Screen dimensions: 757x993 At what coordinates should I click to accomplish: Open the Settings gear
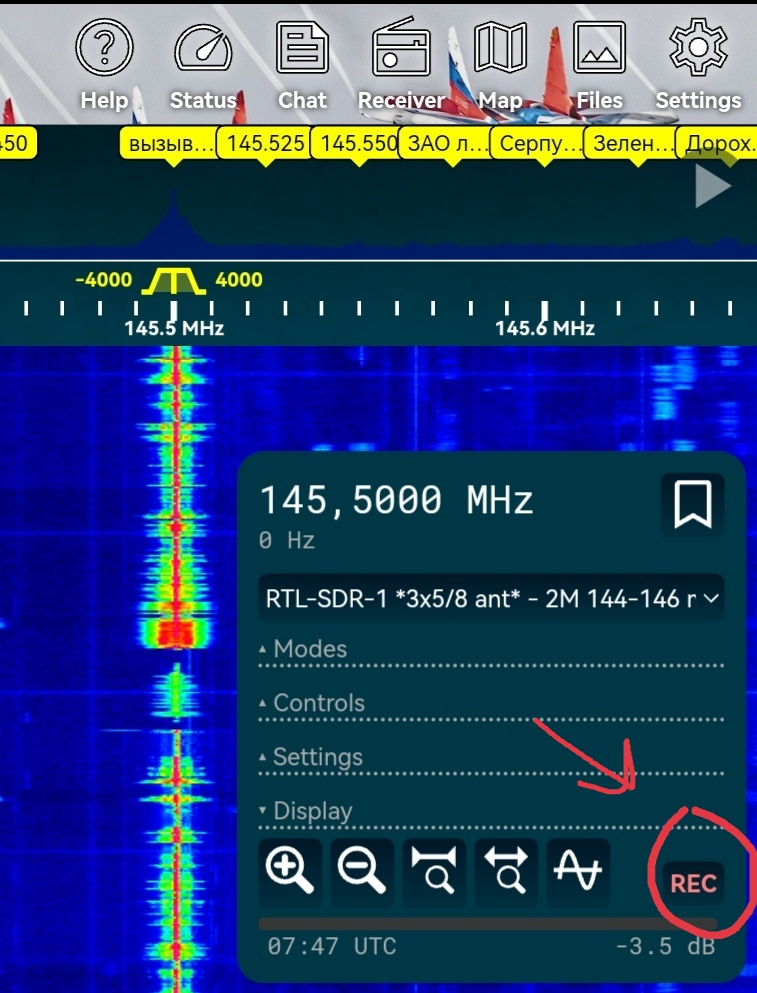[698, 64]
